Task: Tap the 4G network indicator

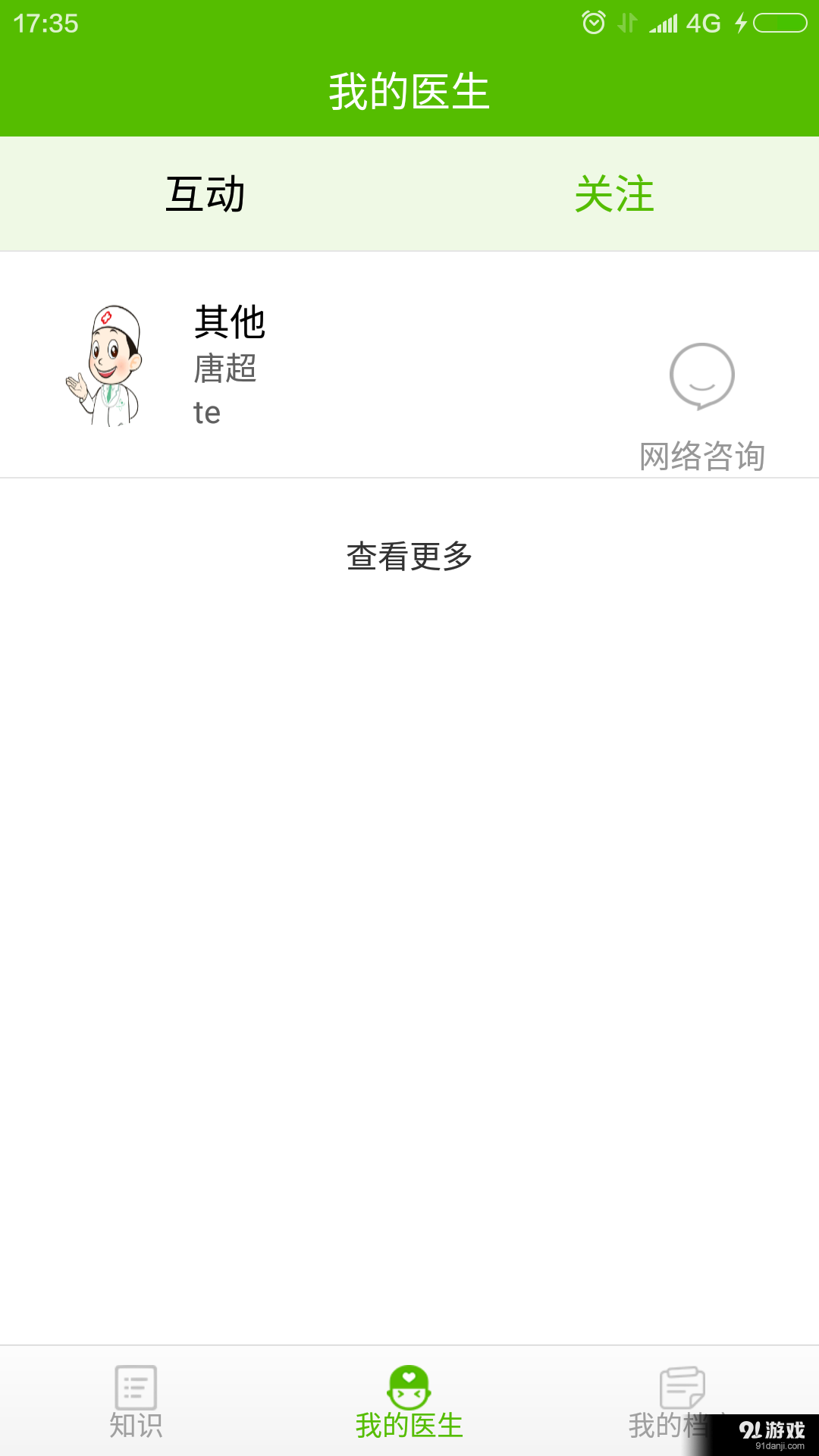Action: (705, 23)
